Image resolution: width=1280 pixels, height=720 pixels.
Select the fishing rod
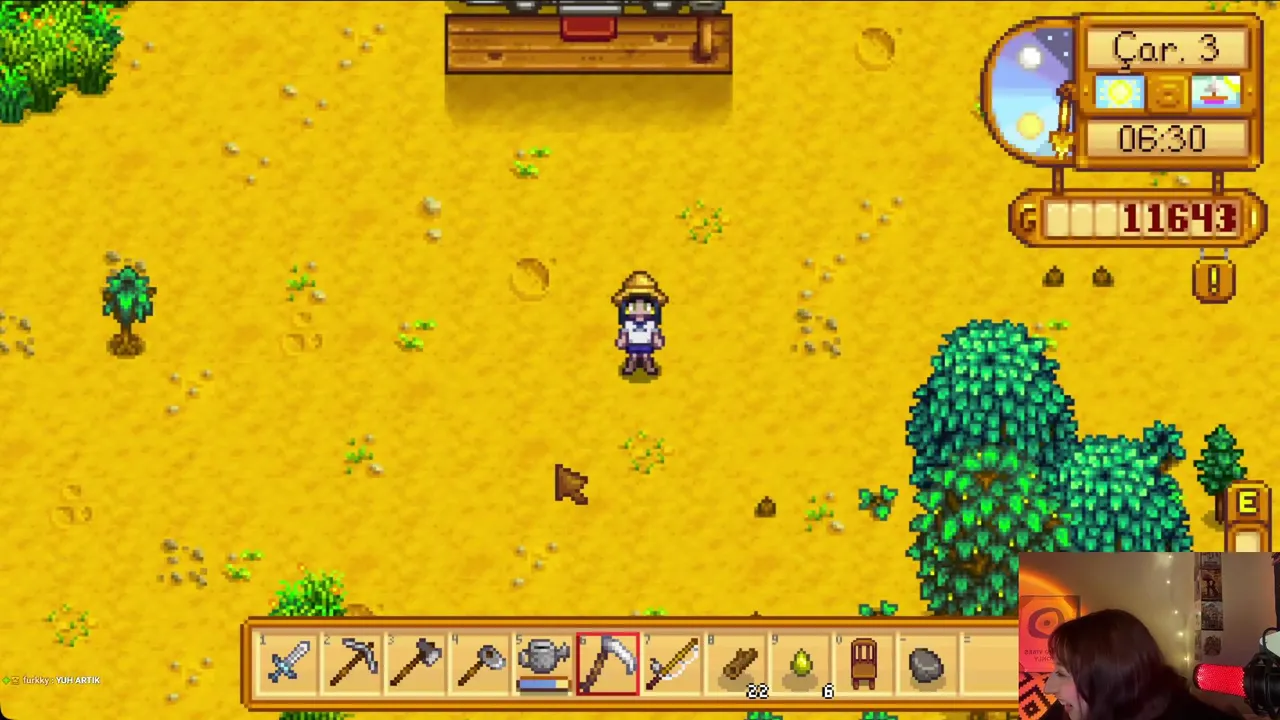673,664
